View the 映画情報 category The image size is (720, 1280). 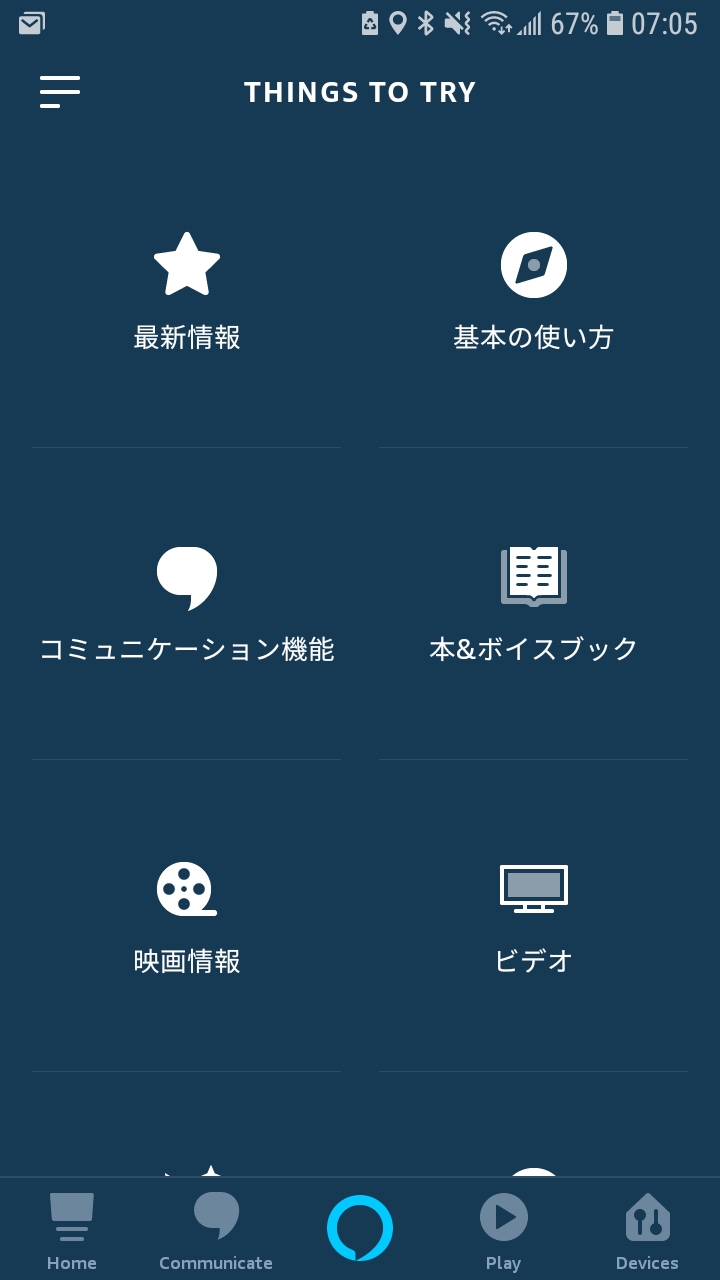187,917
